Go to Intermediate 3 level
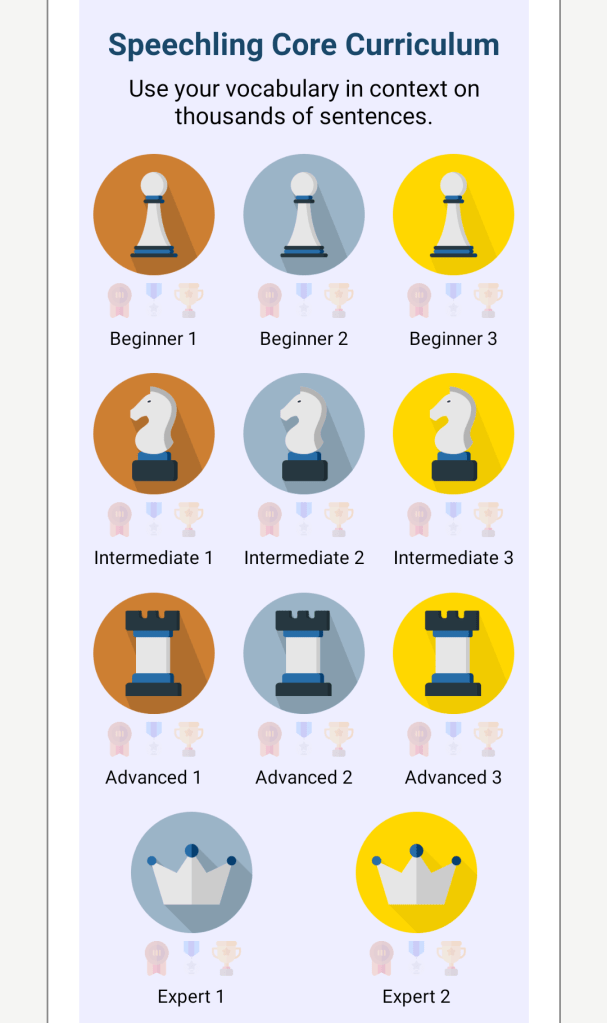 pyautogui.click(x=453, y=434)
